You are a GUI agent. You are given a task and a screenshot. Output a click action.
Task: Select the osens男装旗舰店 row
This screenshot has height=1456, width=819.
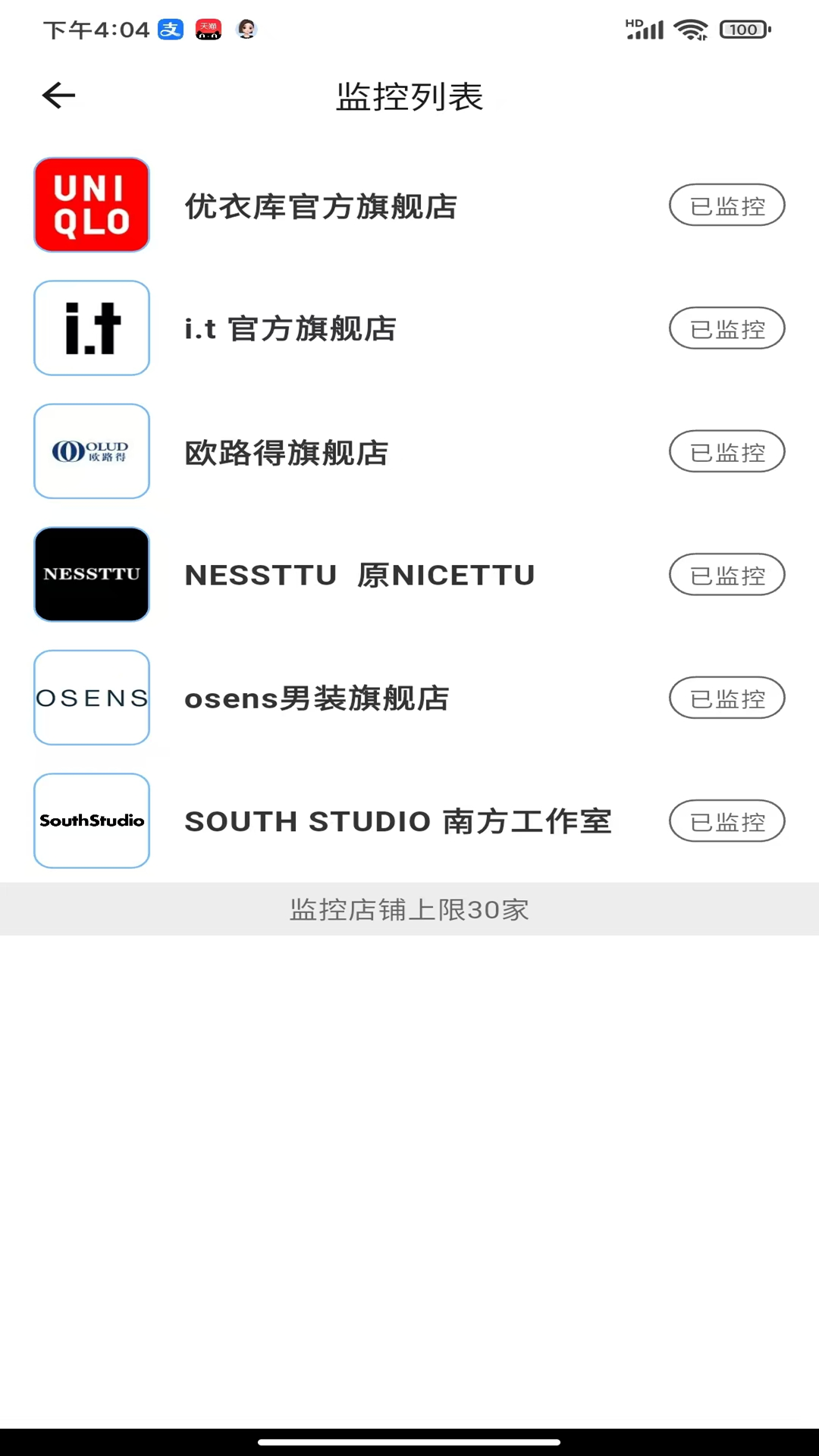tap(317, 698)
